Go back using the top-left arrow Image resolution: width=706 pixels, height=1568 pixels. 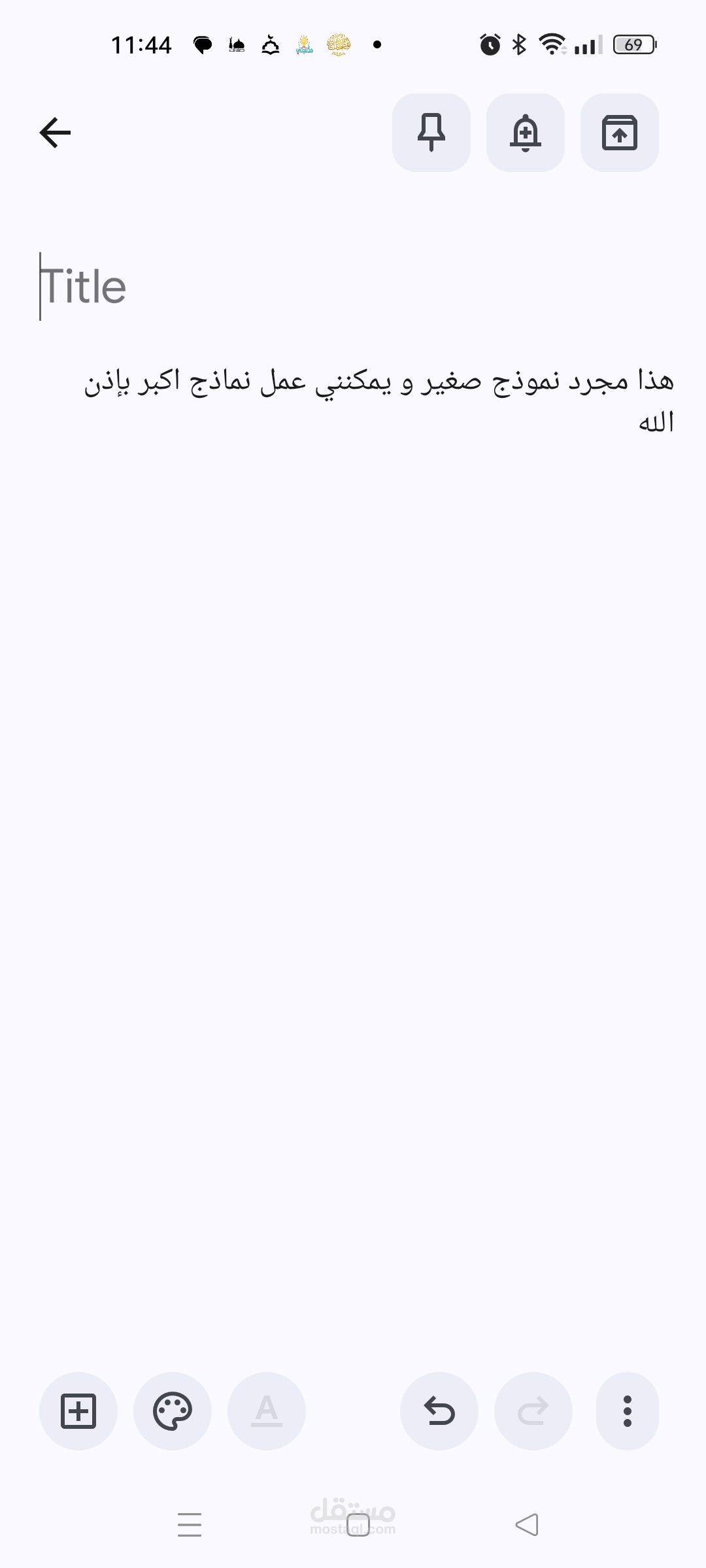point(55,133)
